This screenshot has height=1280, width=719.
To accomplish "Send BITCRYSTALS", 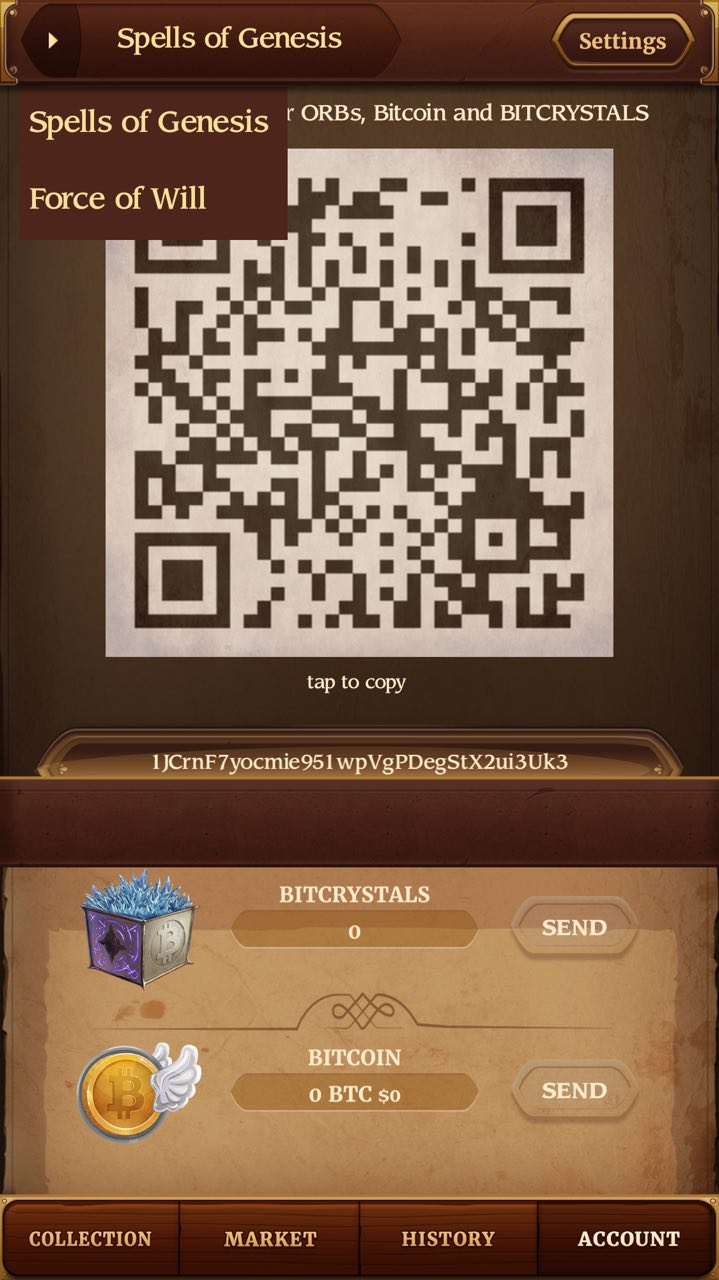I will point(574,928).
